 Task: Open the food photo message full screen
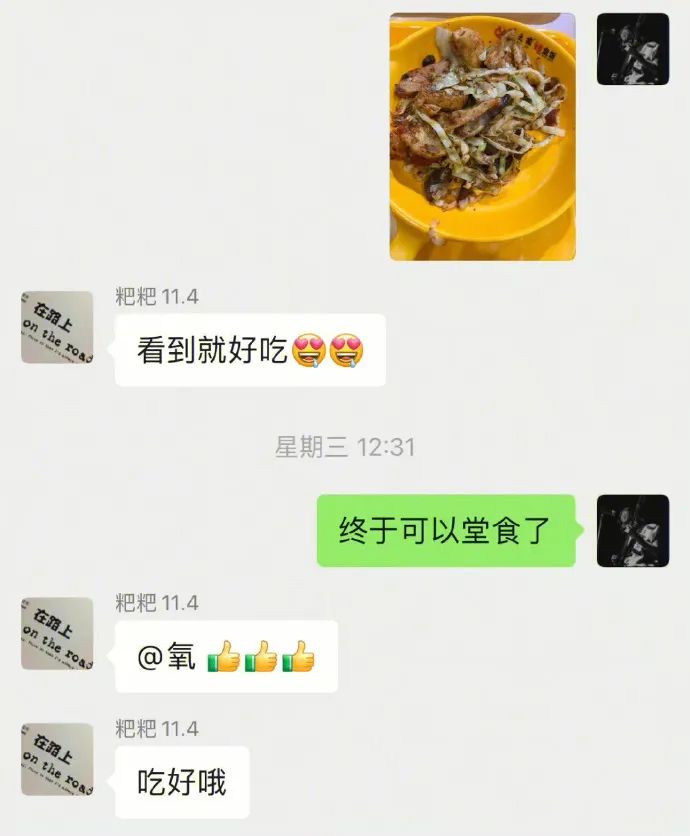[x=482, y=136]
